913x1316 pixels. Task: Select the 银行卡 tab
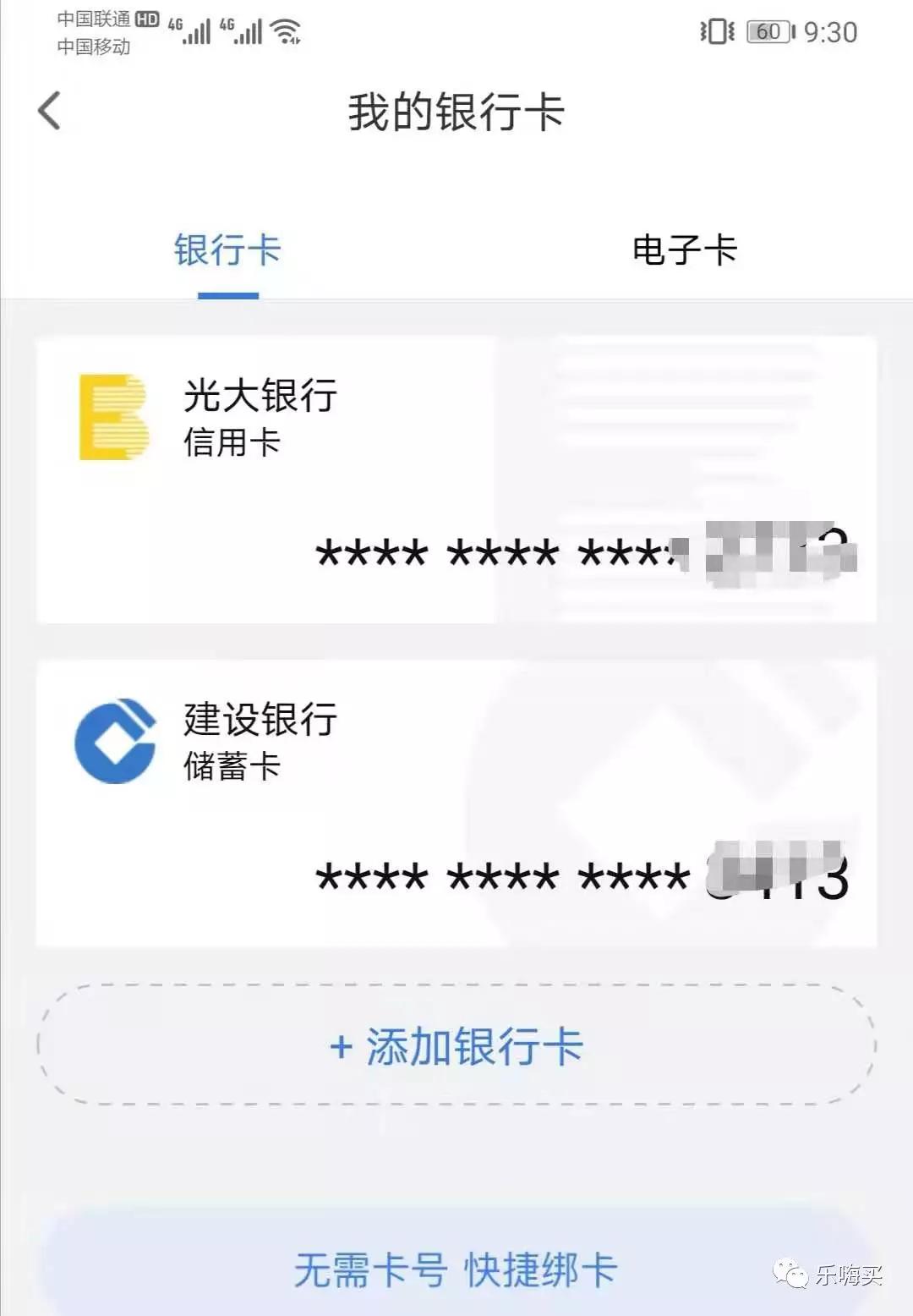tap(227, 249)
